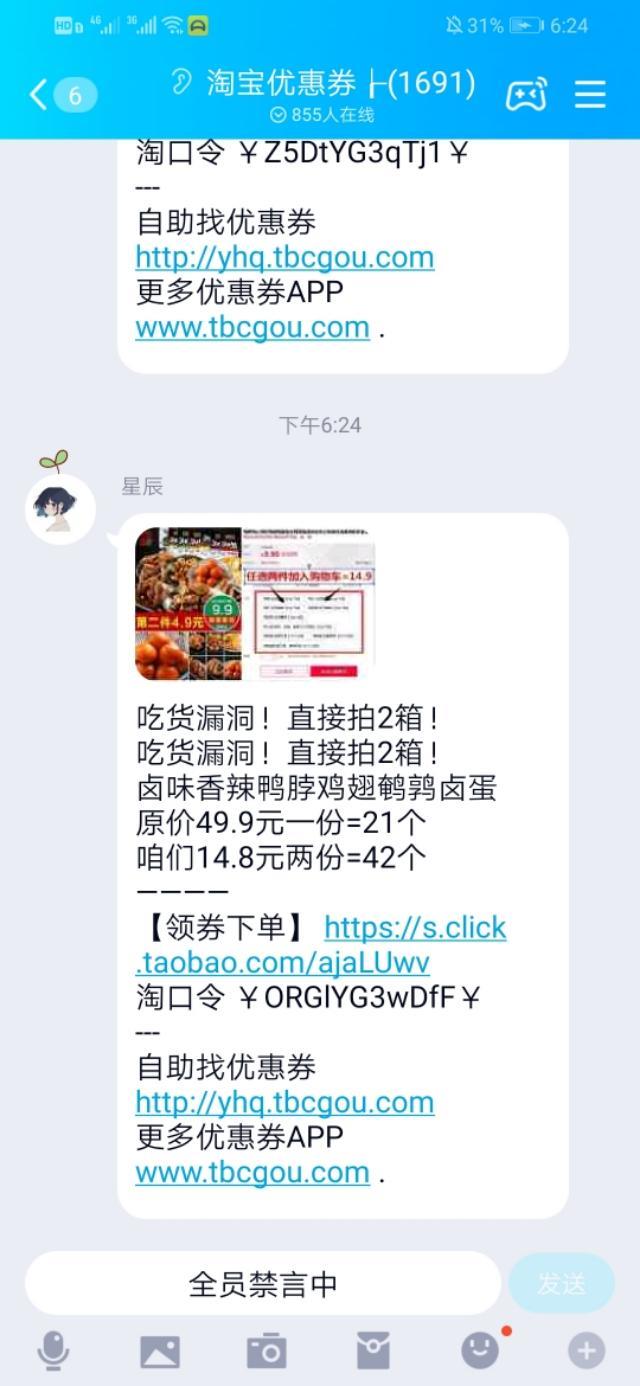Open the s.click.taobao.com/ajaLUwv link
The height and width of the screenshot is (1386, 640).
click(415, 928)
